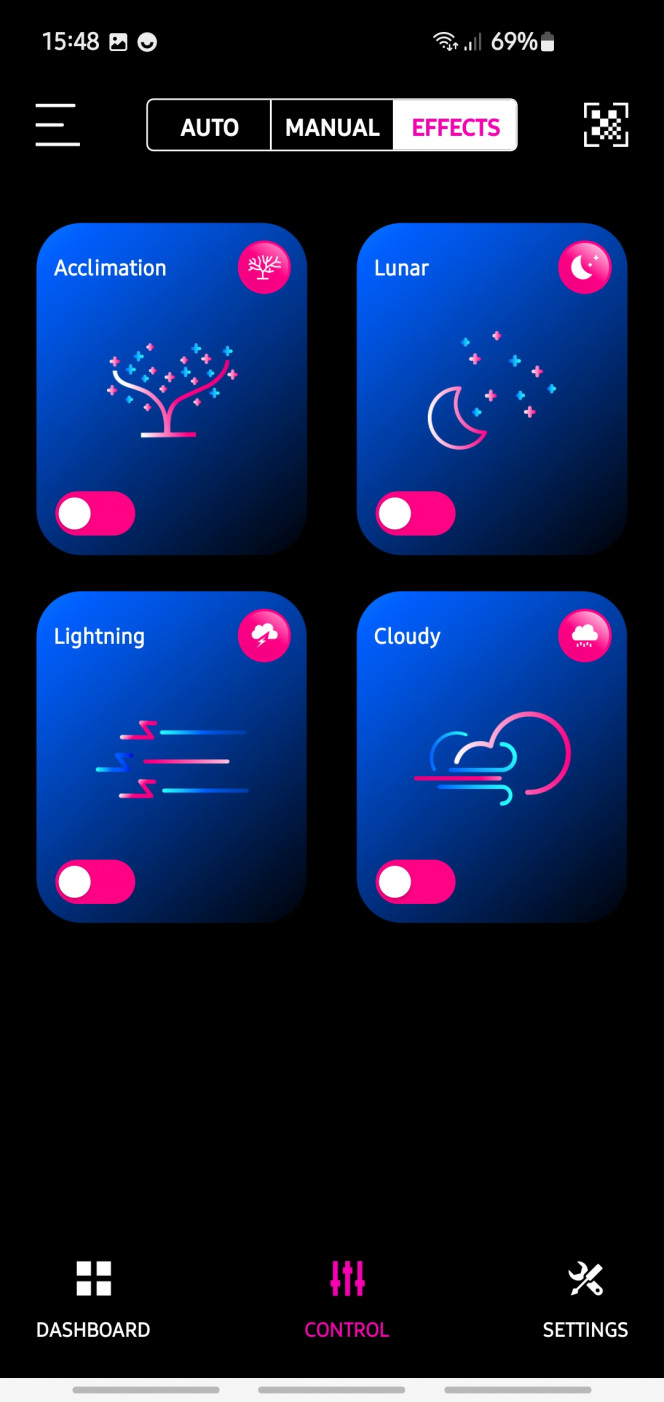
Task: Open the Control tab
Action: (347, 1298)
